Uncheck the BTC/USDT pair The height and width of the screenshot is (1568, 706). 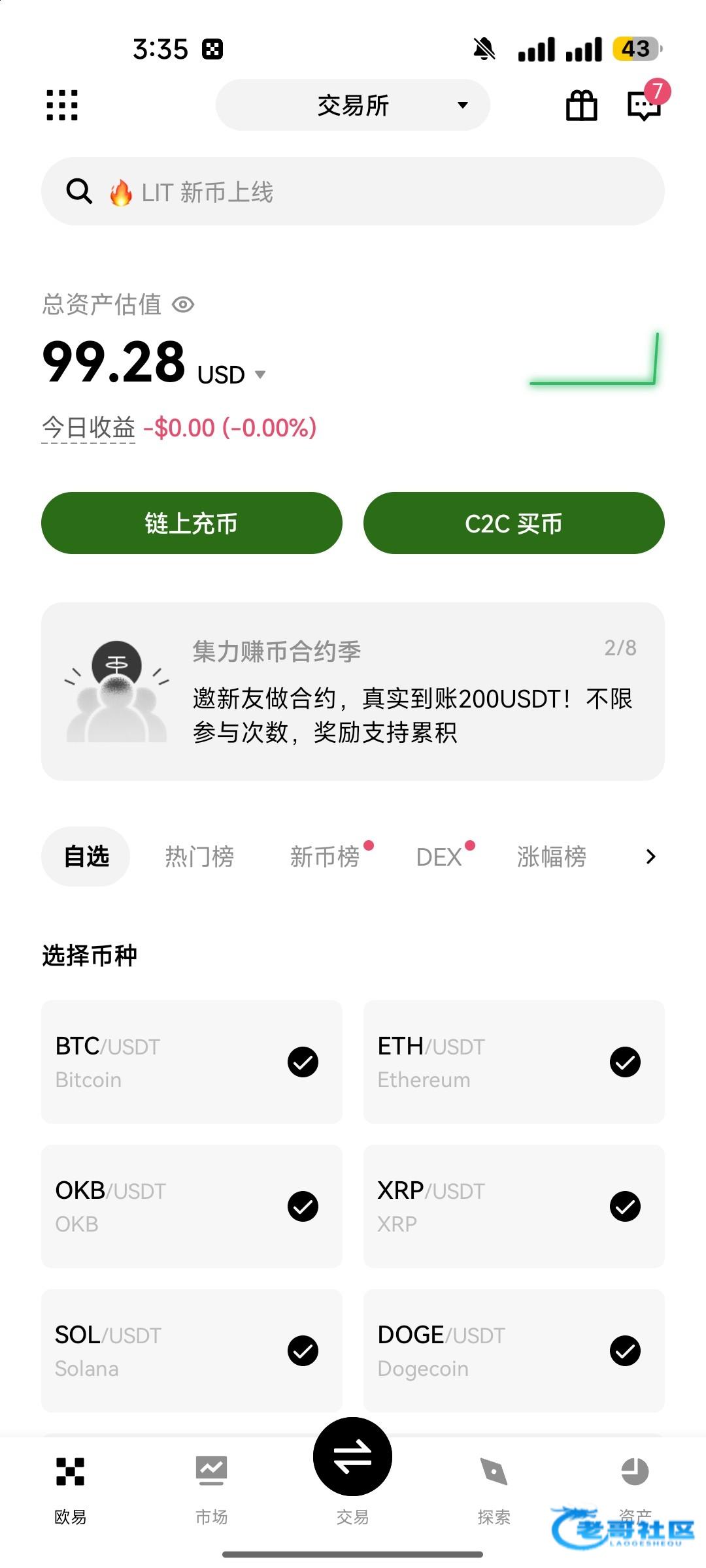point(303,1062)
